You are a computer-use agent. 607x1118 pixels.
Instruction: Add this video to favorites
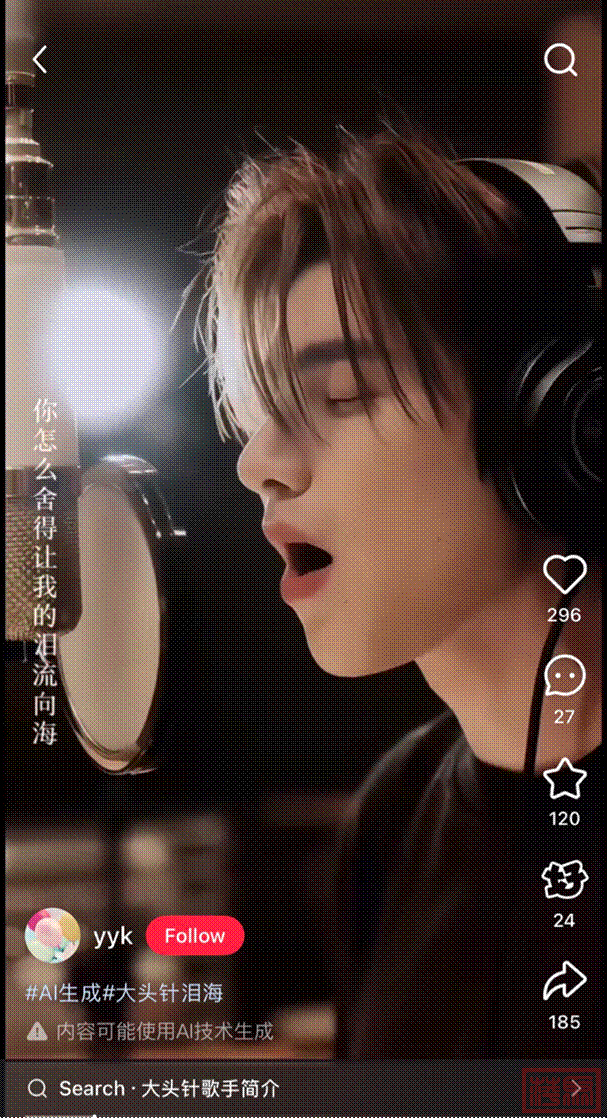tap(564, 779)
